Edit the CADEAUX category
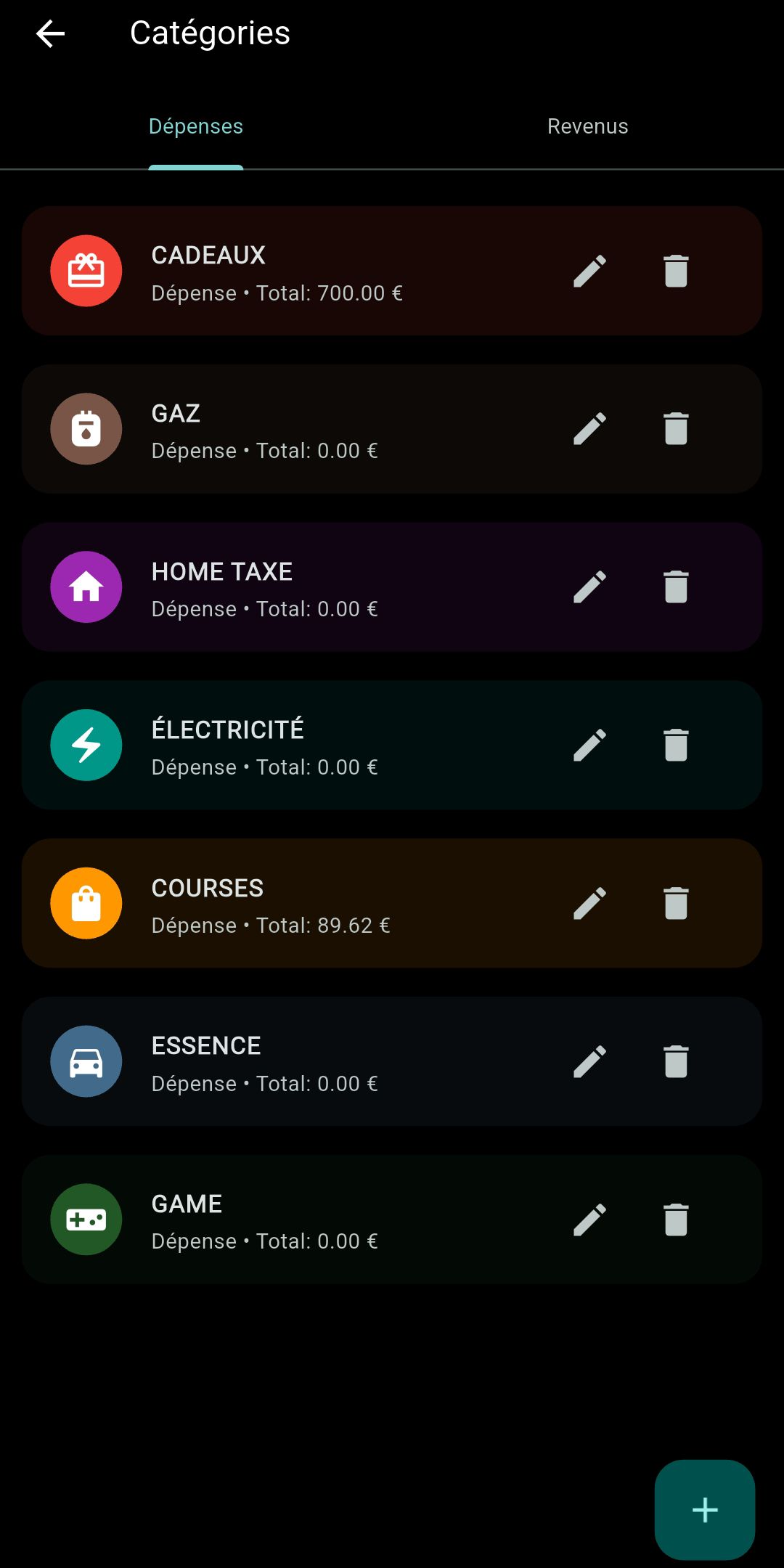Screen dimensions: 784x1568 pos(590,271)
